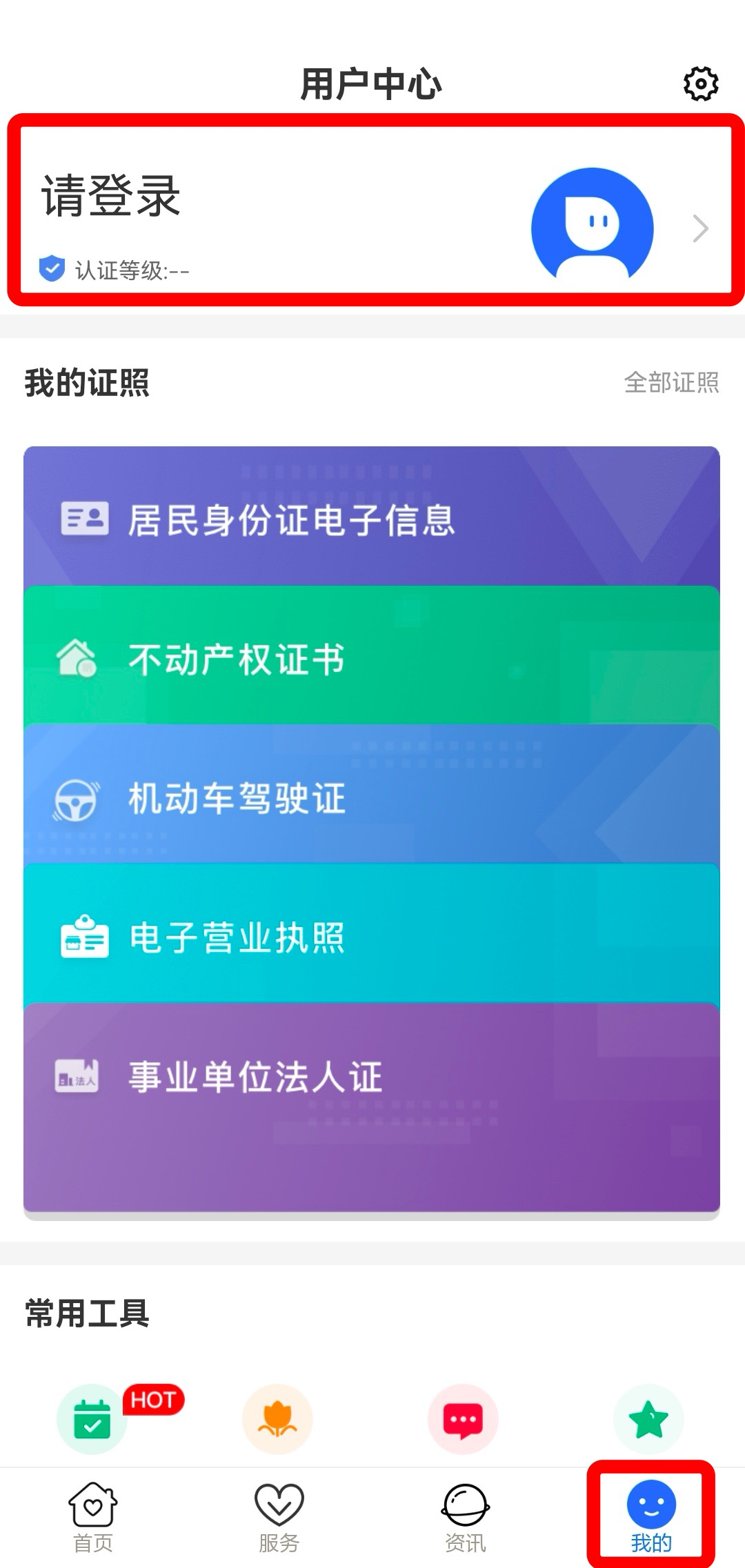Open the orange flower tool icon
The image size is (745, 1568).
point(277,1419)
